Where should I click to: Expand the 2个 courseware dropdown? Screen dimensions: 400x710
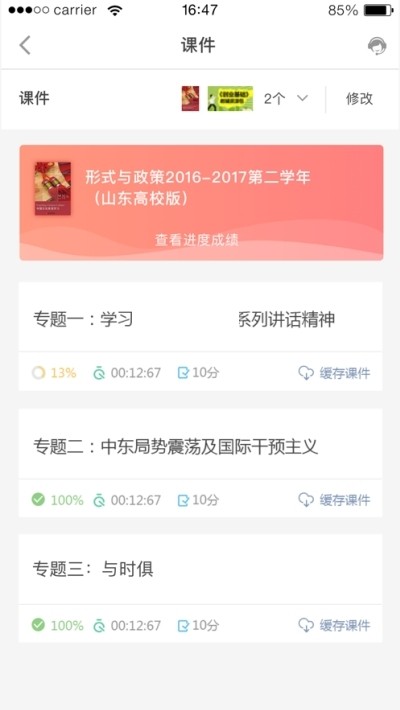(286, 99)
